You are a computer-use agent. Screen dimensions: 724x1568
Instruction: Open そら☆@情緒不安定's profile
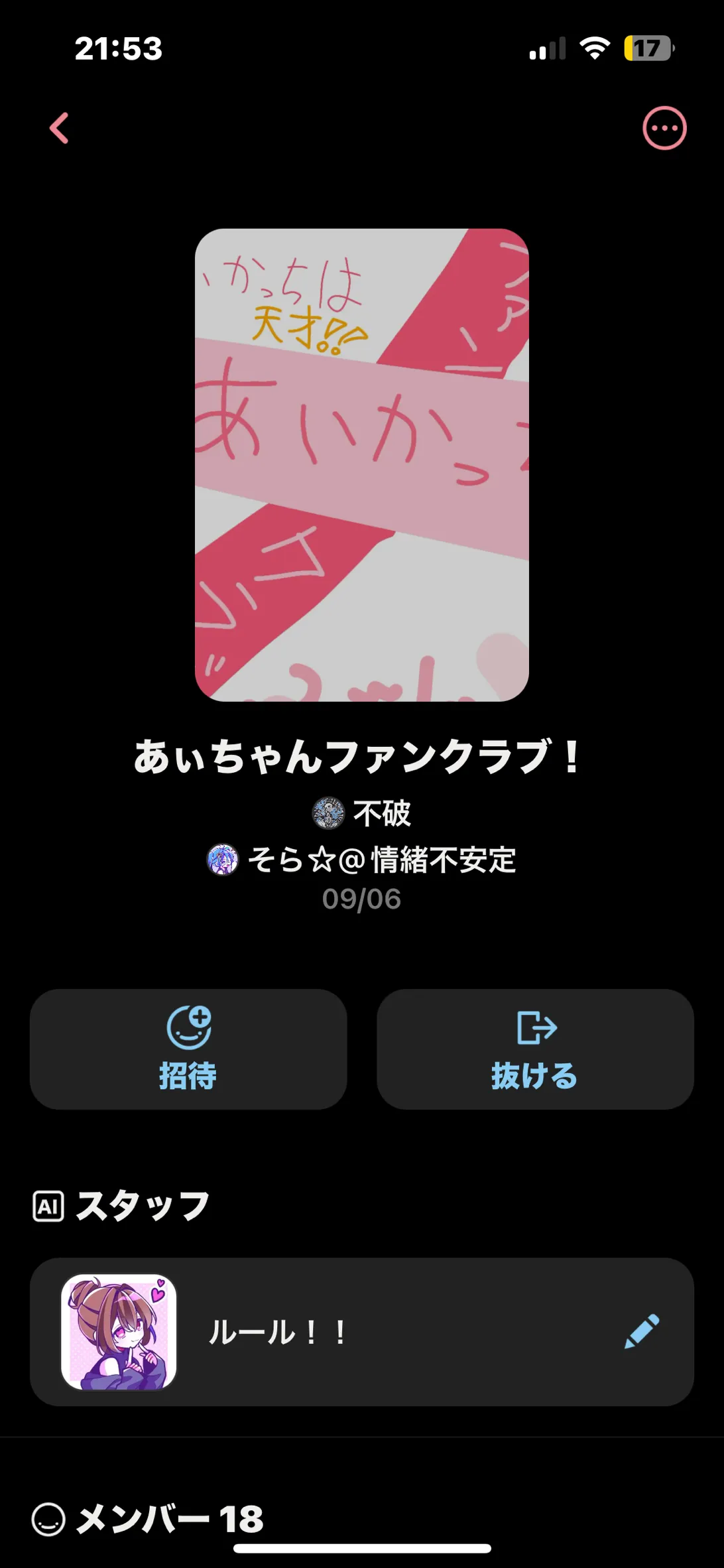pyautogui.click(x=362, y=860)
